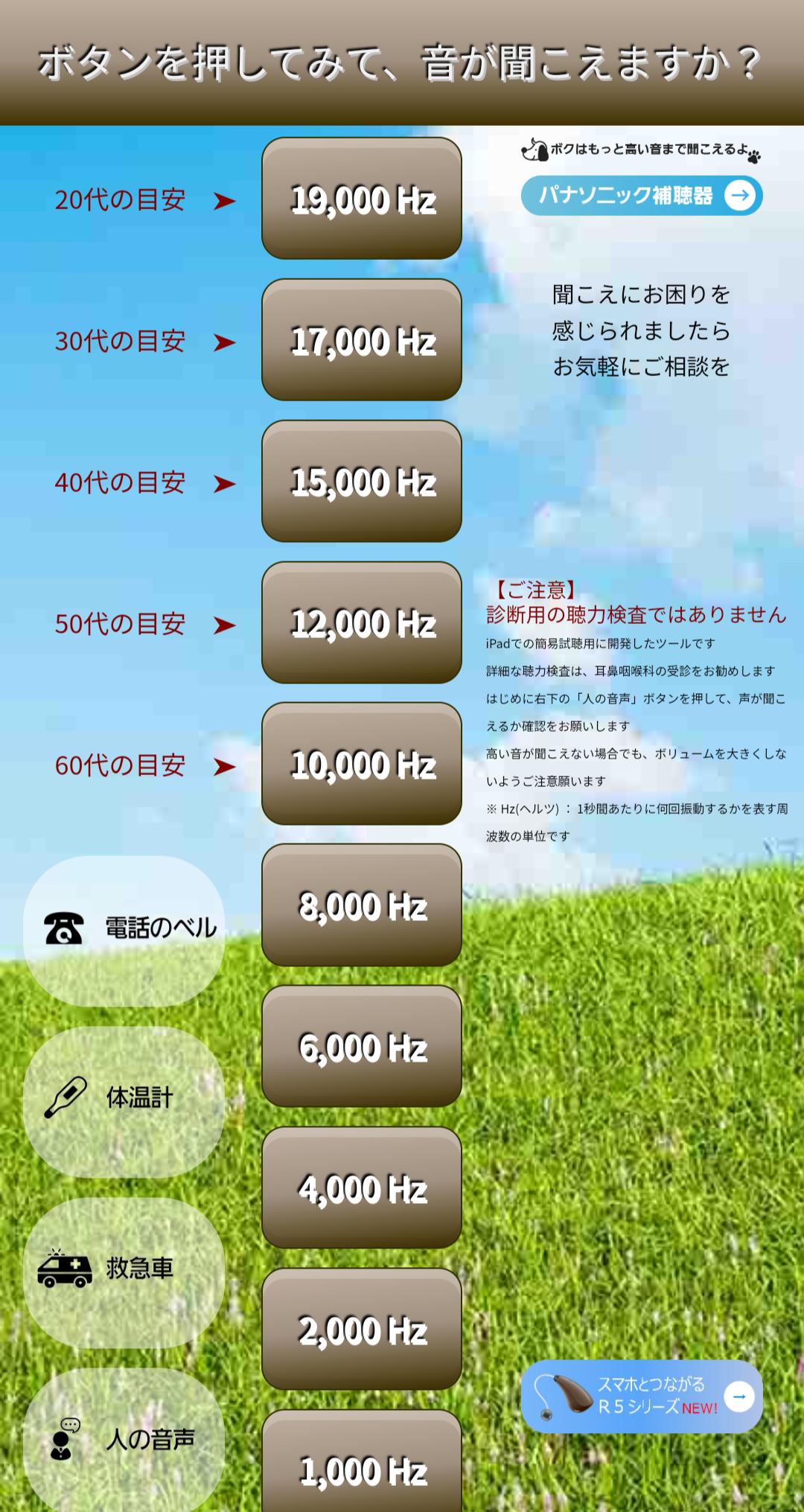Select the 4,000 Hz button
This screenshot has width=804, height=1512.
(362, 1188)
